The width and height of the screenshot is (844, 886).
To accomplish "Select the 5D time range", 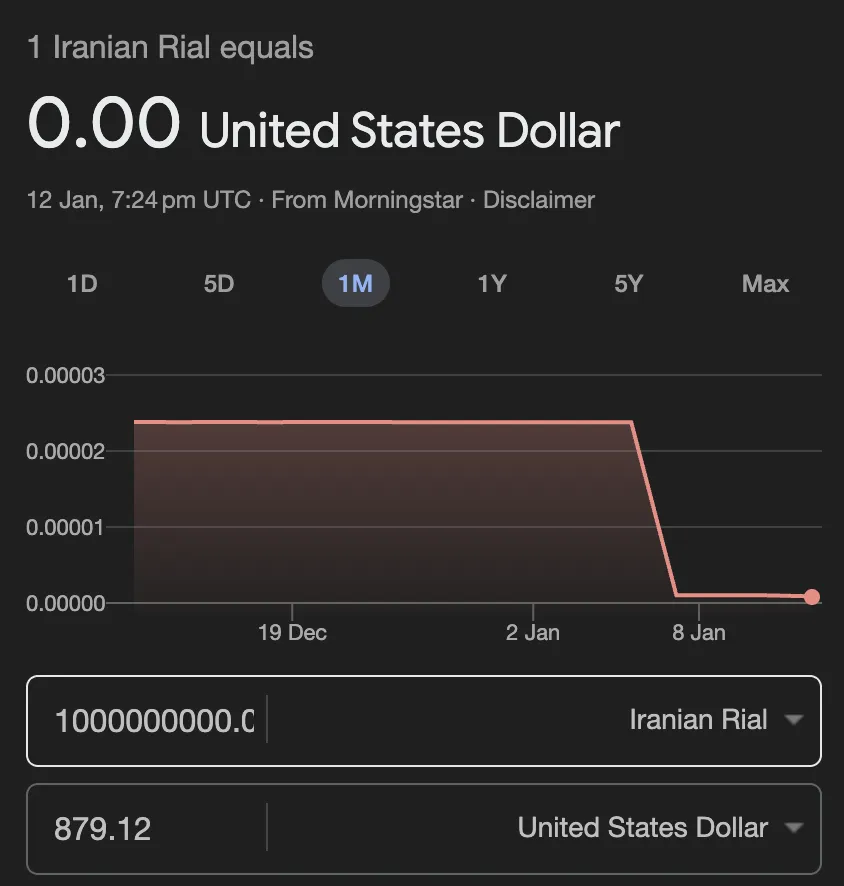I will [218, 284].
